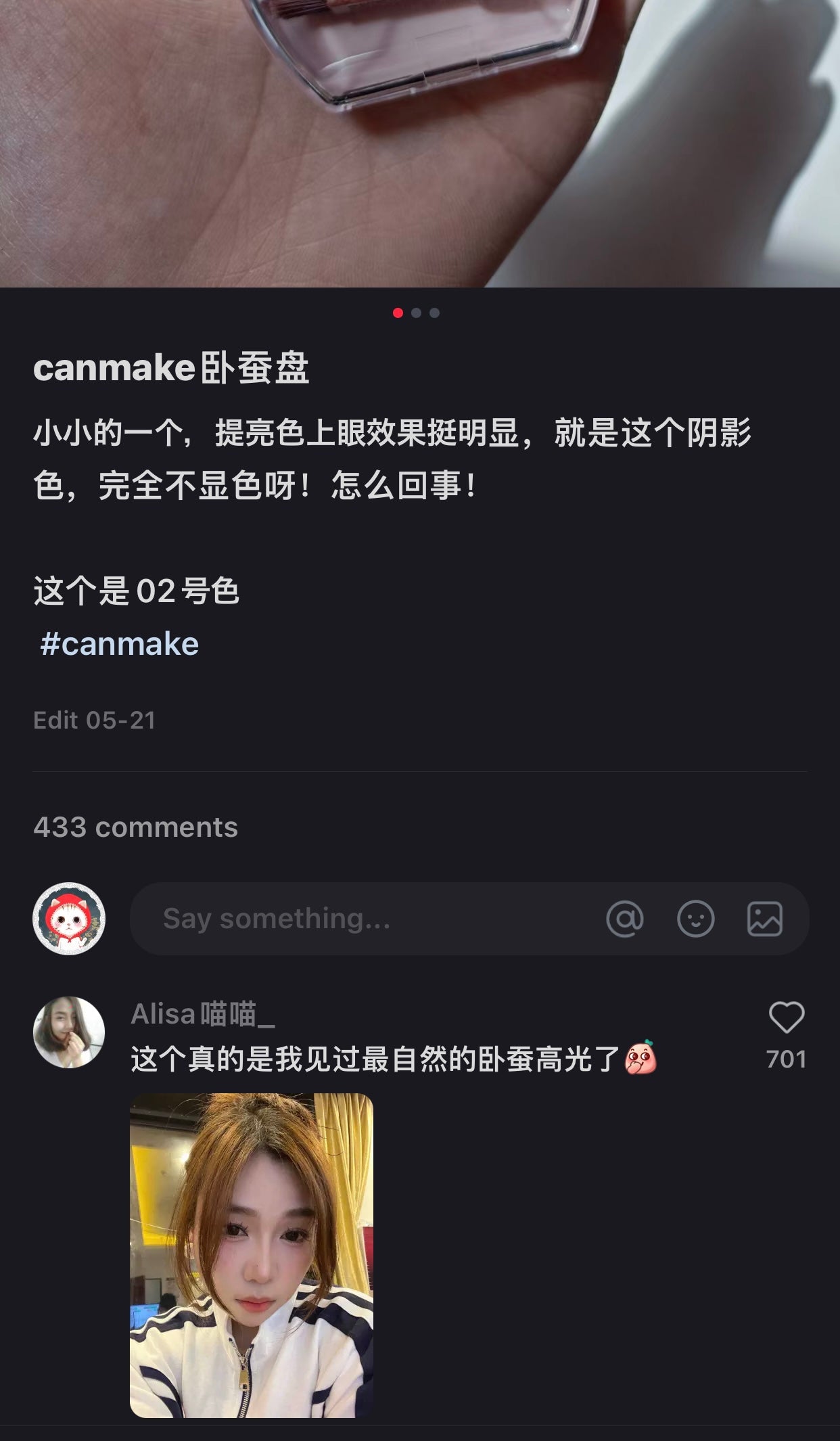The height and width of the screenshot is (1441, 840).
Task: Open Alisa喵喵_'s profile avatar
Action: pos(69,1032)
